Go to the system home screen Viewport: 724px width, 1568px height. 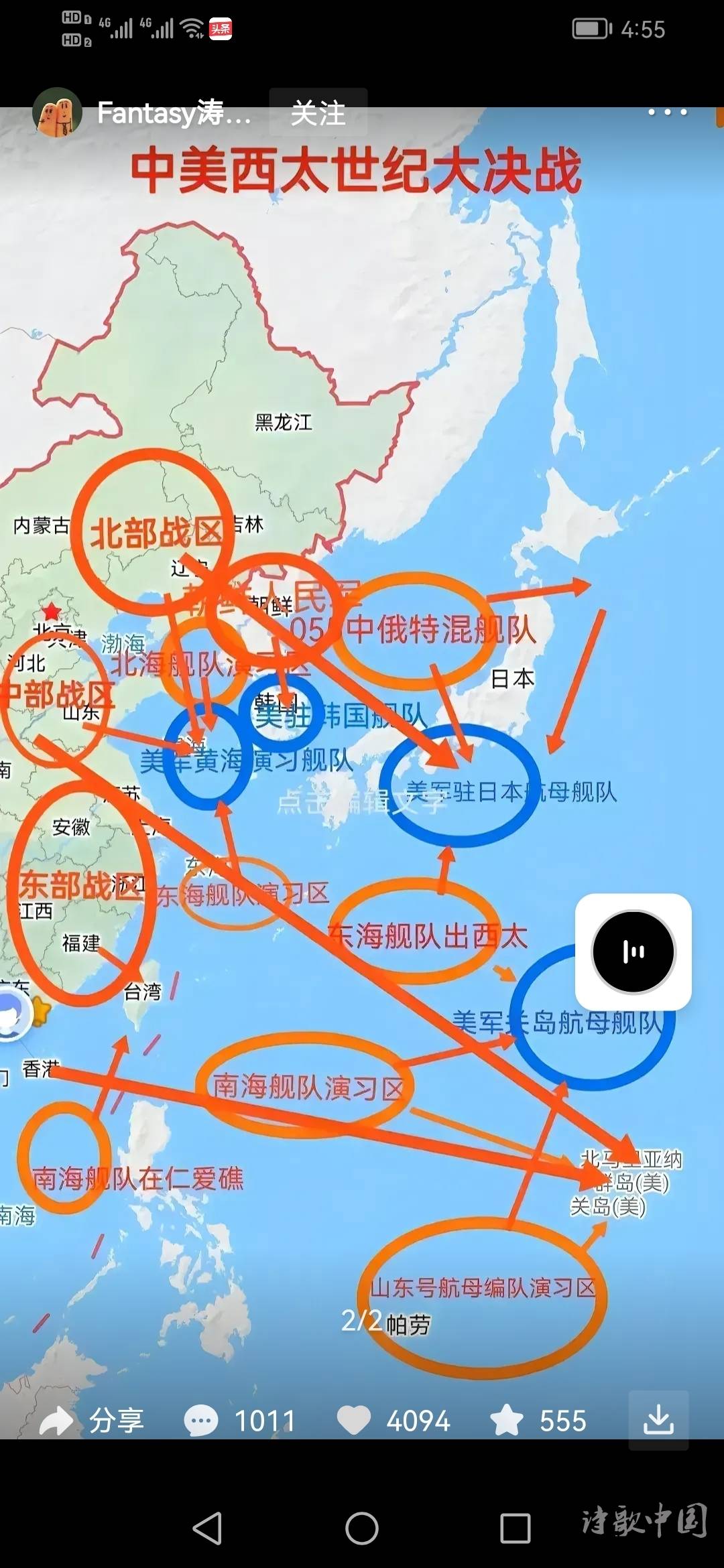362,1528
